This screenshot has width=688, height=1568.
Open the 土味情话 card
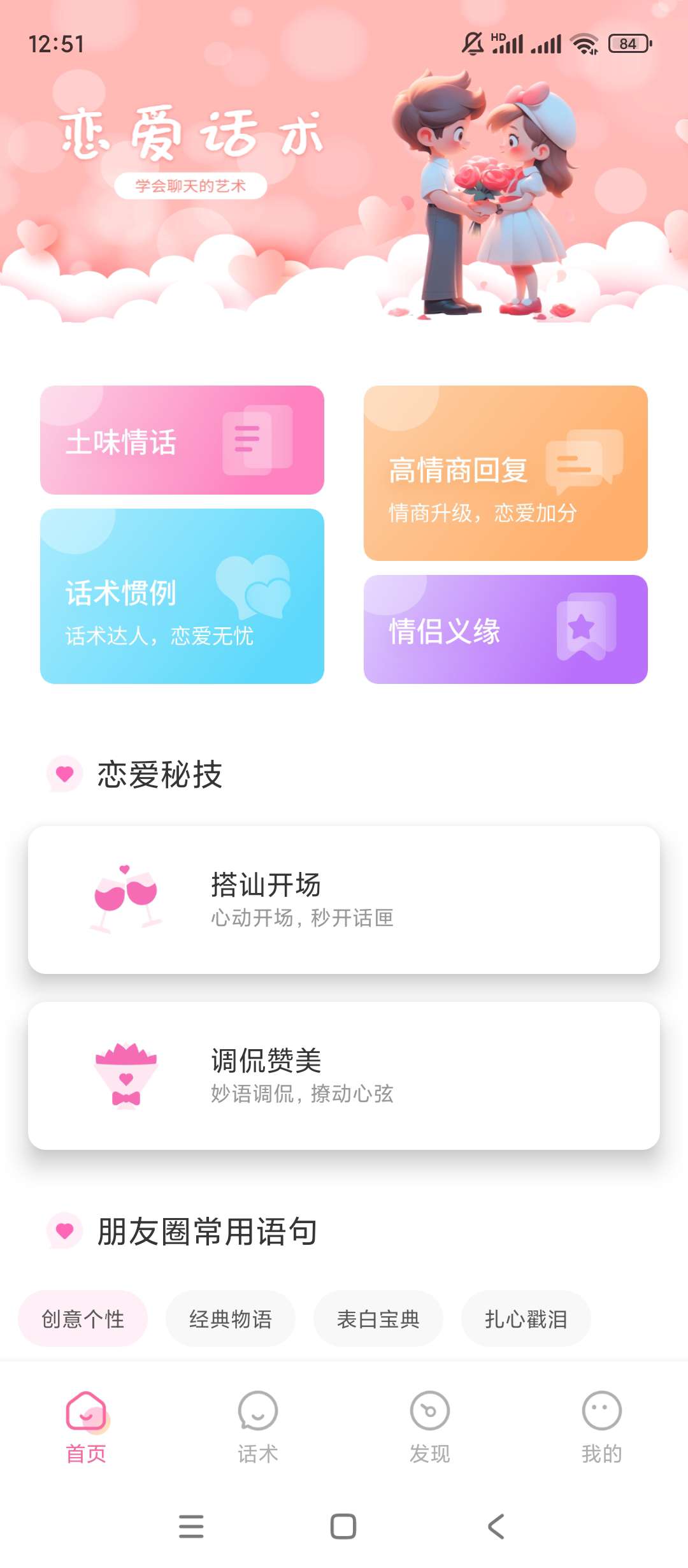(x=182, y=440)
